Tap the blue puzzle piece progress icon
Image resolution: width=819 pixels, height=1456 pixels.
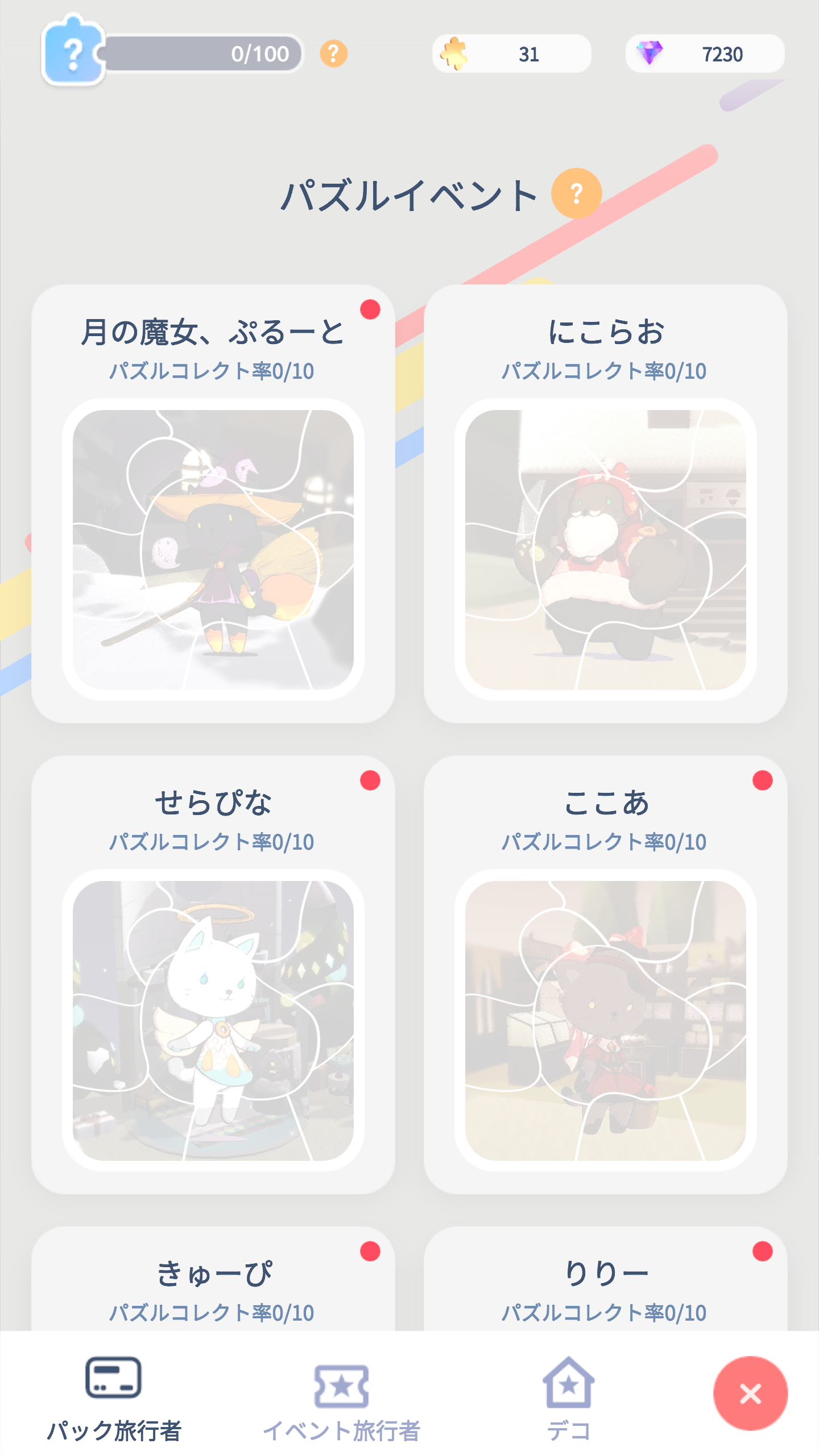pos(72,53)
